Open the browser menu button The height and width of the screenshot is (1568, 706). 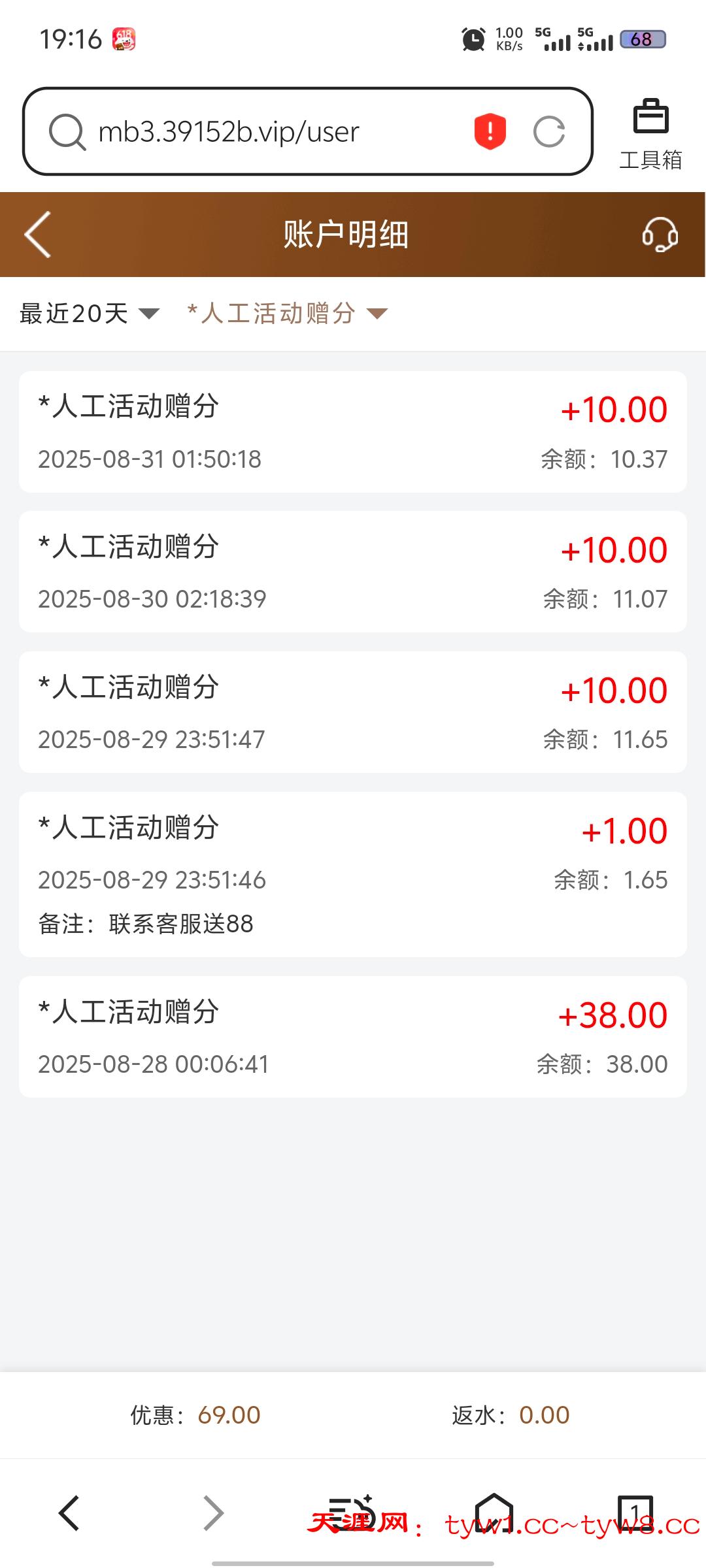351,1512
